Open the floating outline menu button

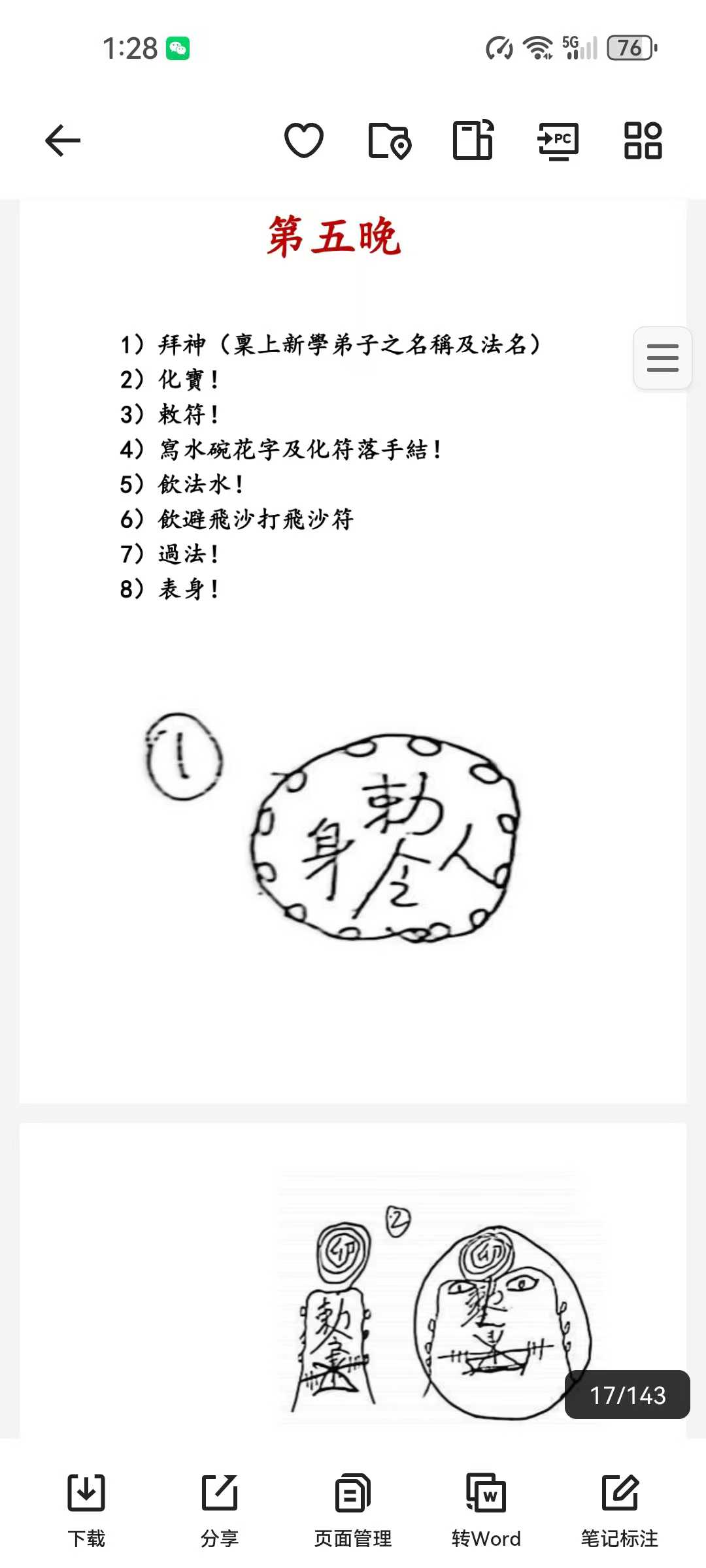coord(662,358)
